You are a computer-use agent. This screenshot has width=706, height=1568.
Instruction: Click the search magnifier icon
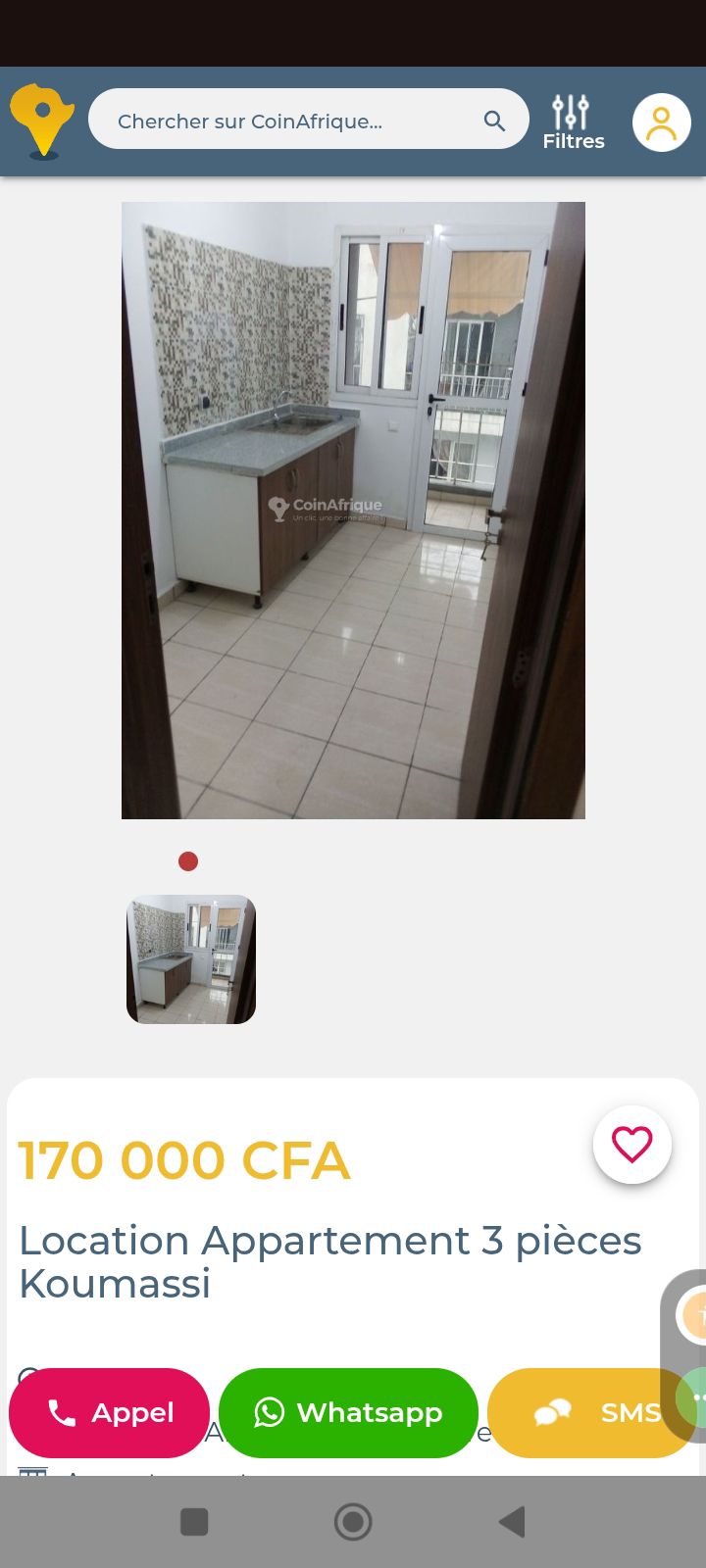click(494, 120)
